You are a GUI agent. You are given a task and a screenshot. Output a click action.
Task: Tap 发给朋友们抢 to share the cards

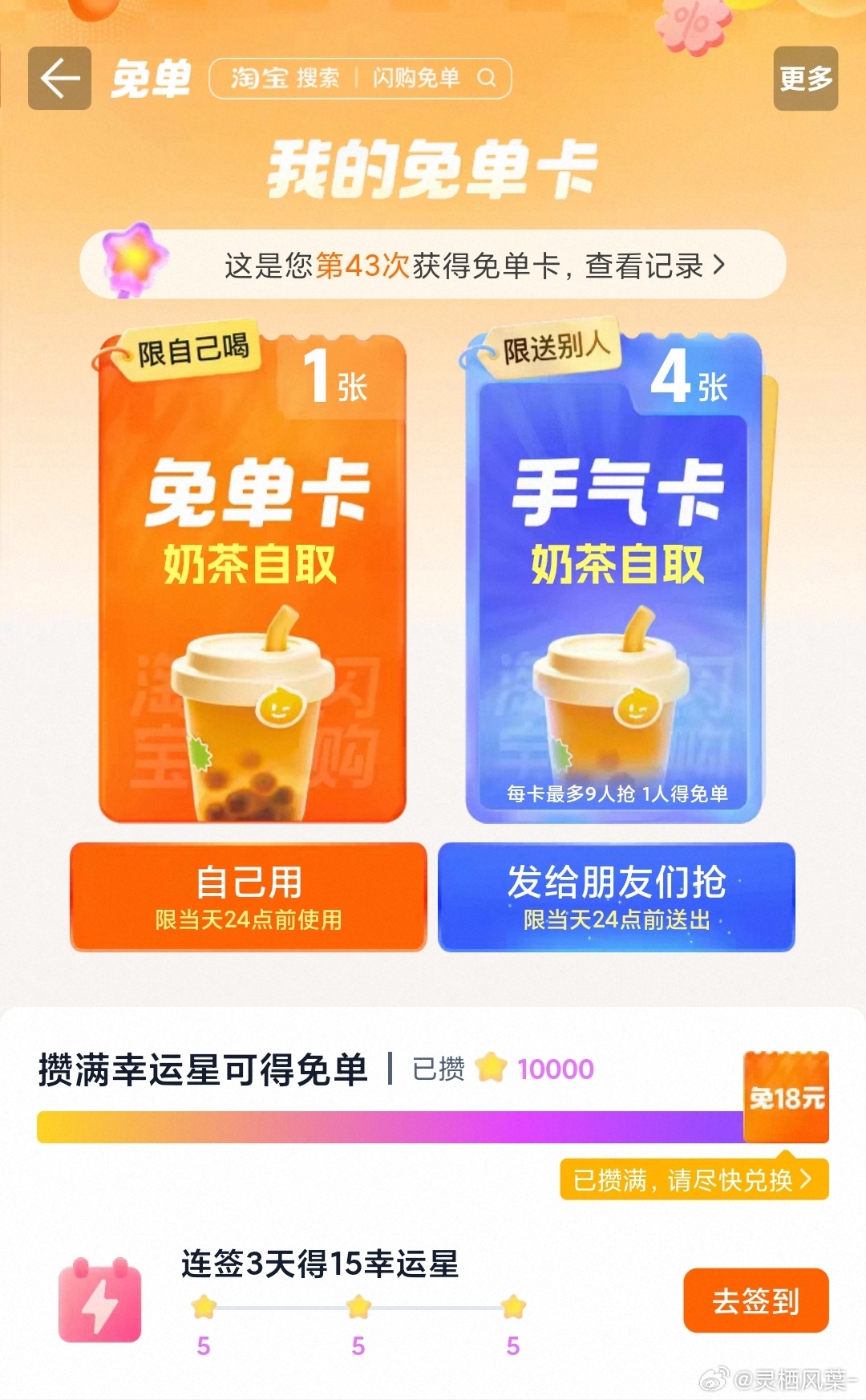(x=616, y=896)
